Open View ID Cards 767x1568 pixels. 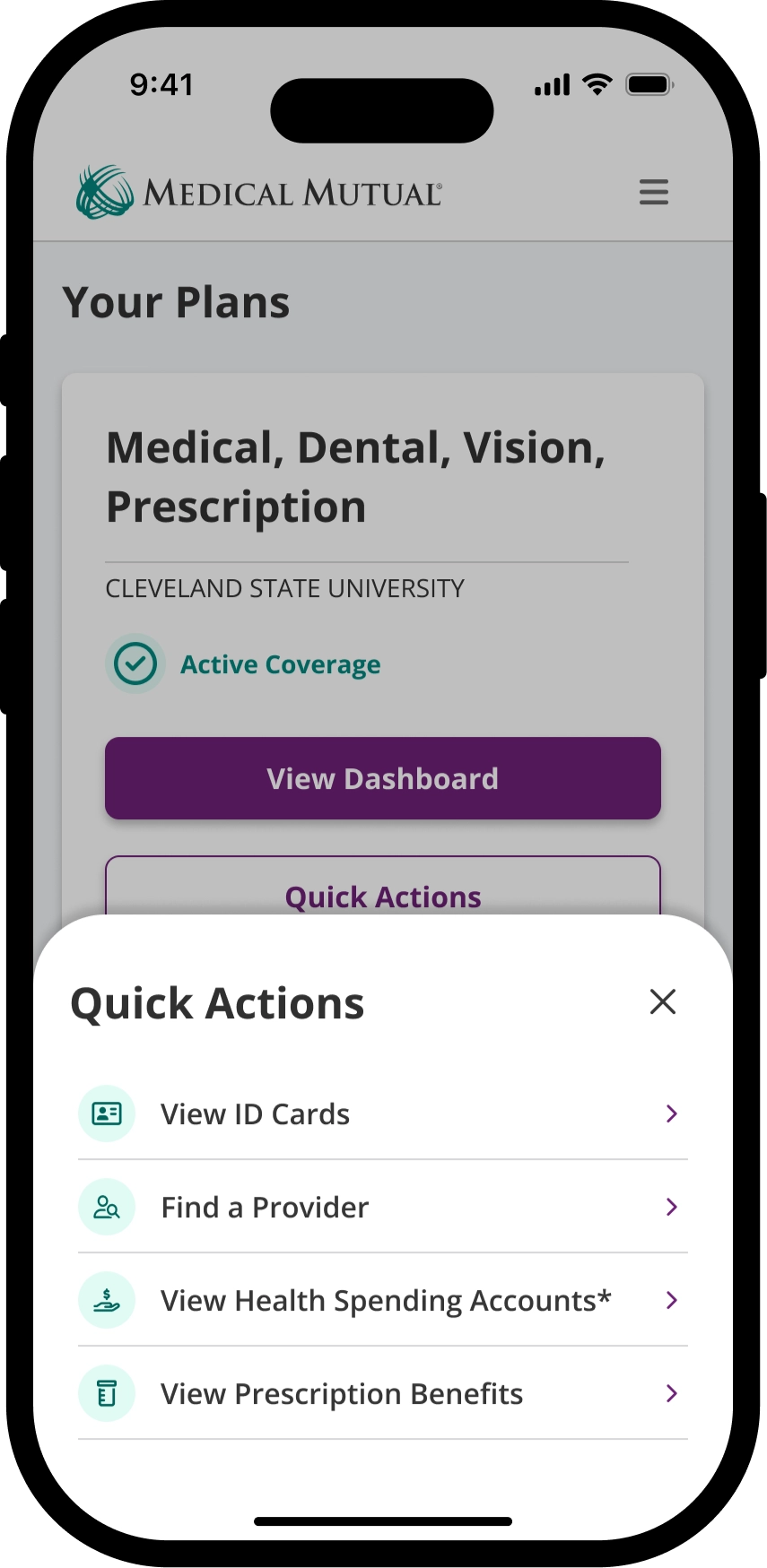click(x=382, y=1114)
